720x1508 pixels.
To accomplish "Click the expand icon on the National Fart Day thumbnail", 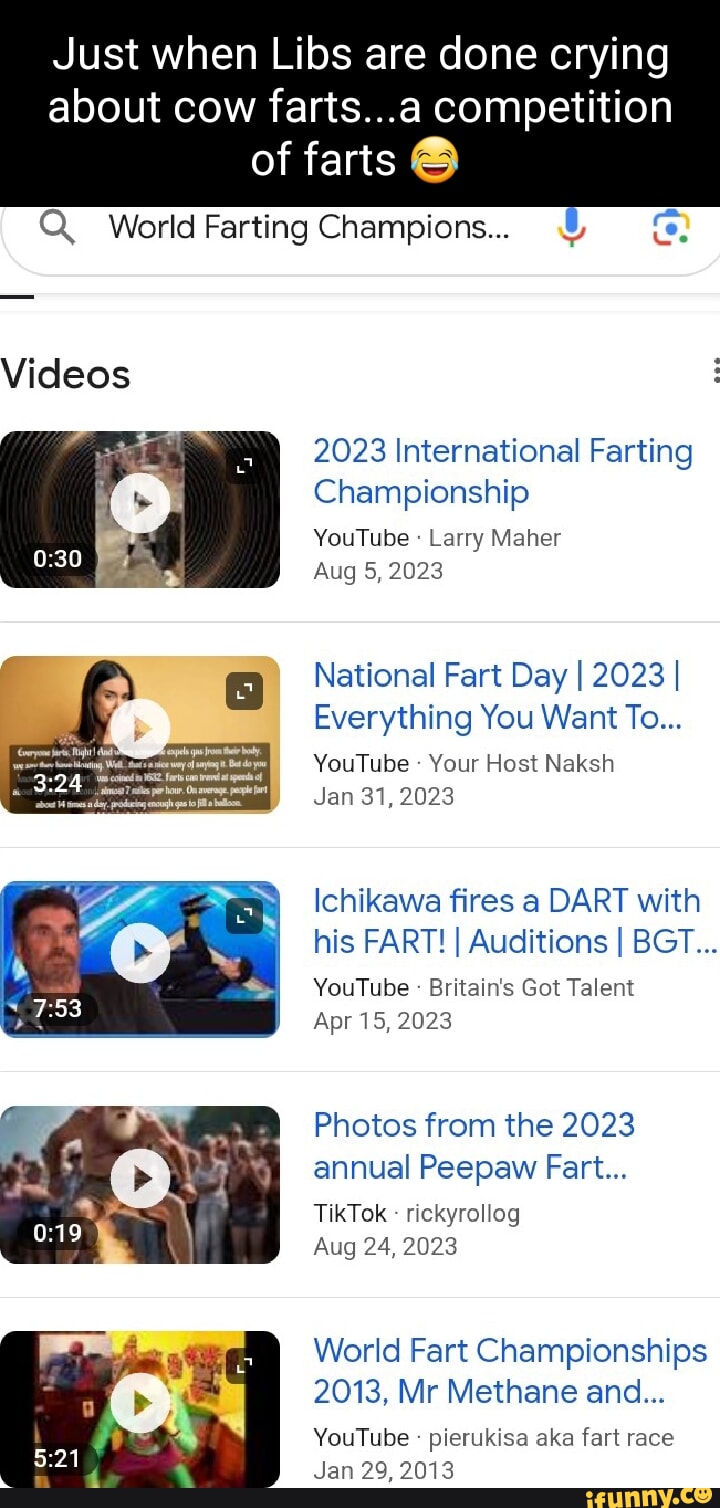I will tap(244, 690).
